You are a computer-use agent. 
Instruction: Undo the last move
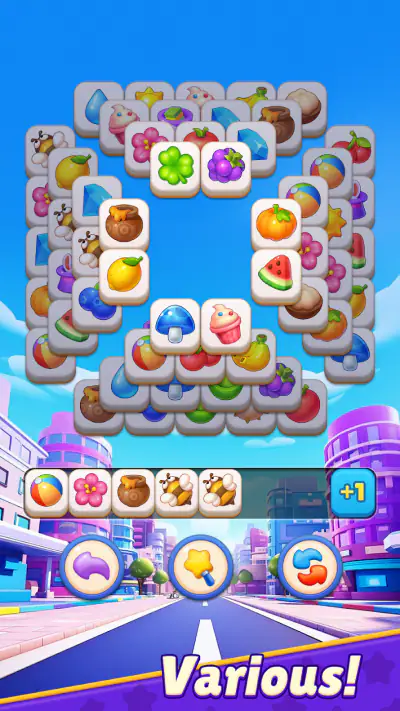(x=92, y=567)
